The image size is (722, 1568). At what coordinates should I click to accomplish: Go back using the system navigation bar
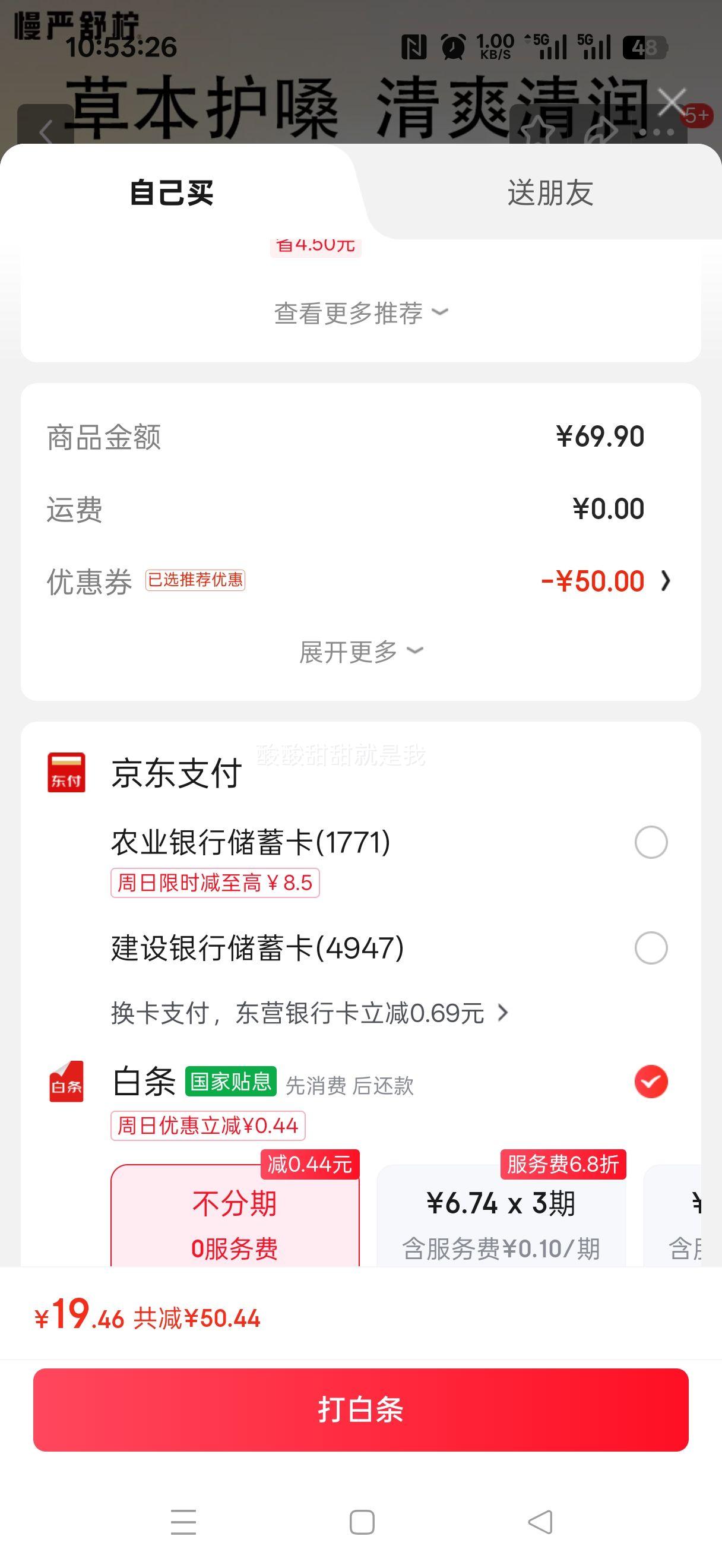tap(540, 1522)
